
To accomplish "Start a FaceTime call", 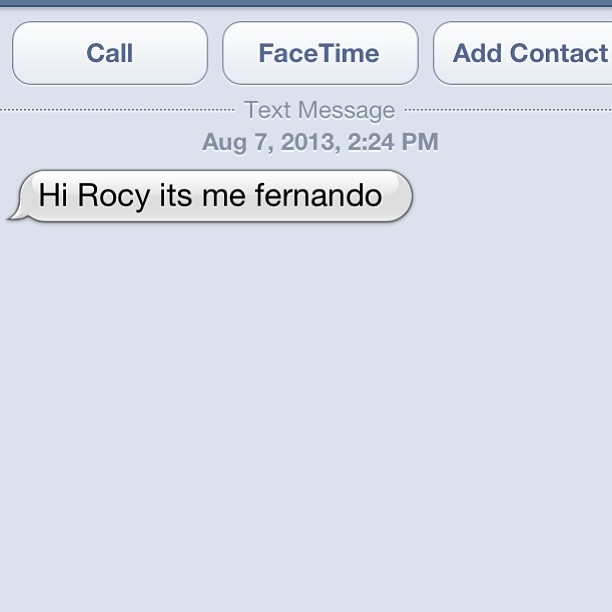I will pyautogui.click(x=319, y=53).
